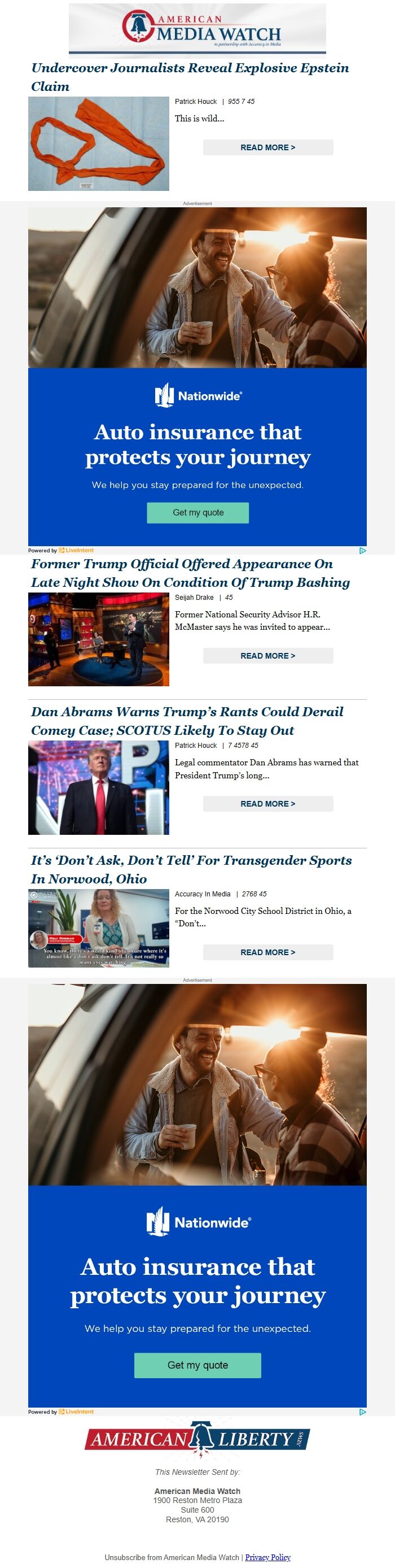Viewport: 395px width, 1568px height.
Task: Open the orange cloth photo for the Epstein article
Action: click(98, 143)
